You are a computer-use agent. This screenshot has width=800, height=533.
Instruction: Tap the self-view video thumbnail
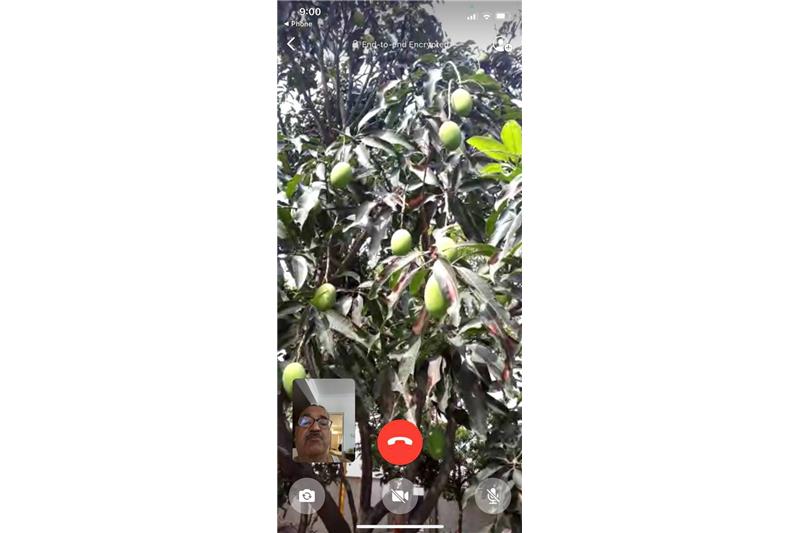click(323, 420)
